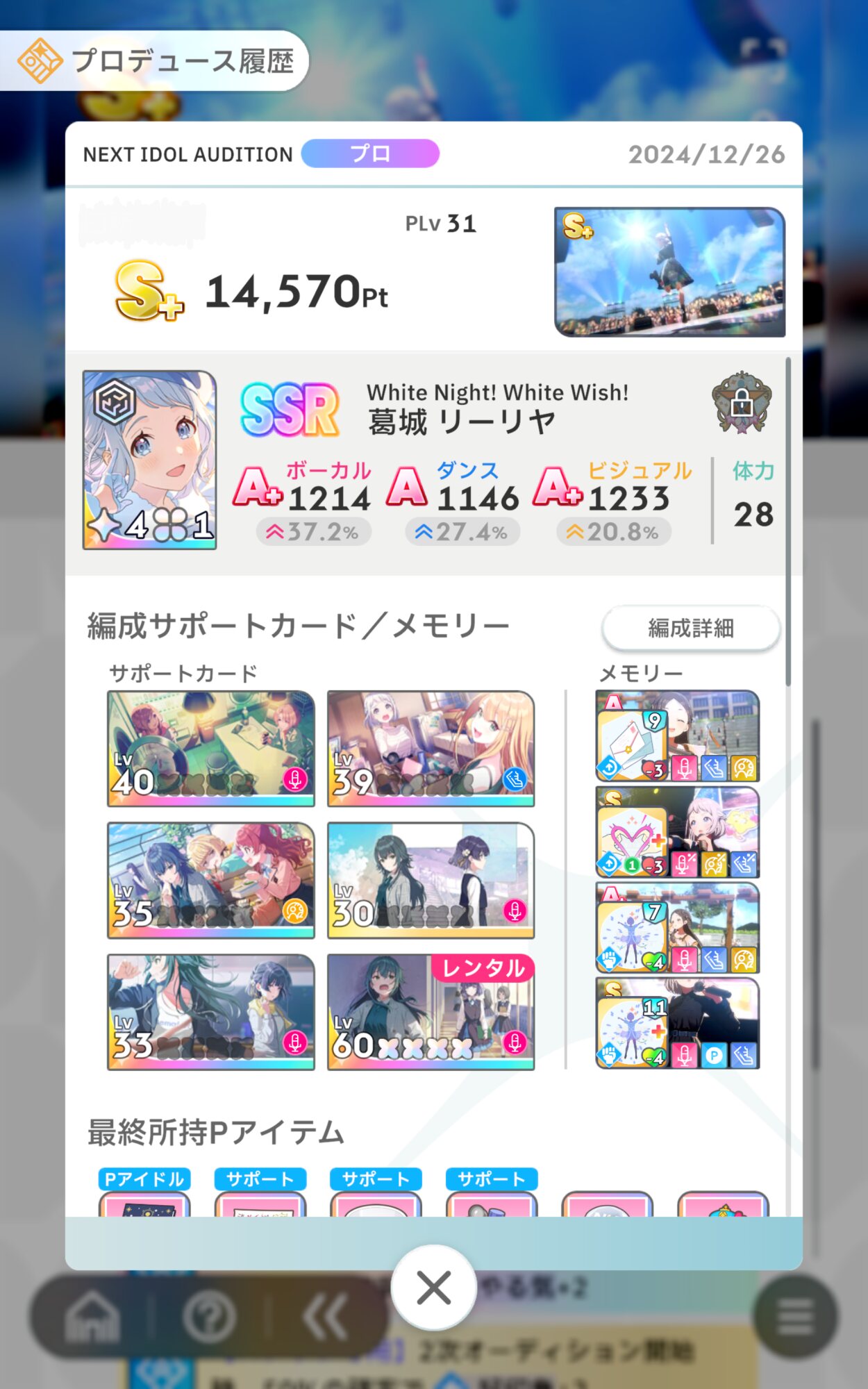This screenshot has width=868, height=1389.
Task: Close the produce history dialog
Action: tap(434, 1288)
